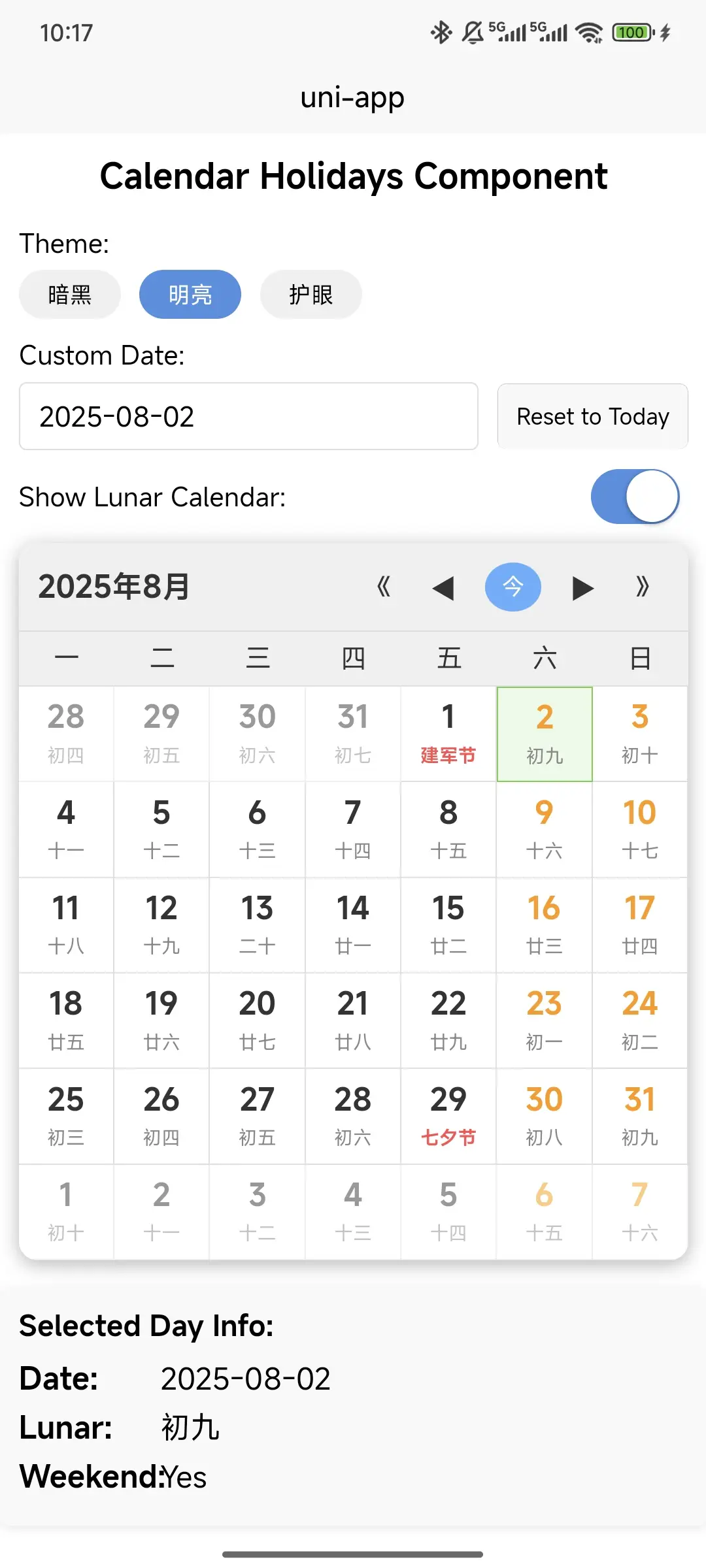
Task: Toggle the Show Lunar Calendar switch
Action: (x=635, y=497)
